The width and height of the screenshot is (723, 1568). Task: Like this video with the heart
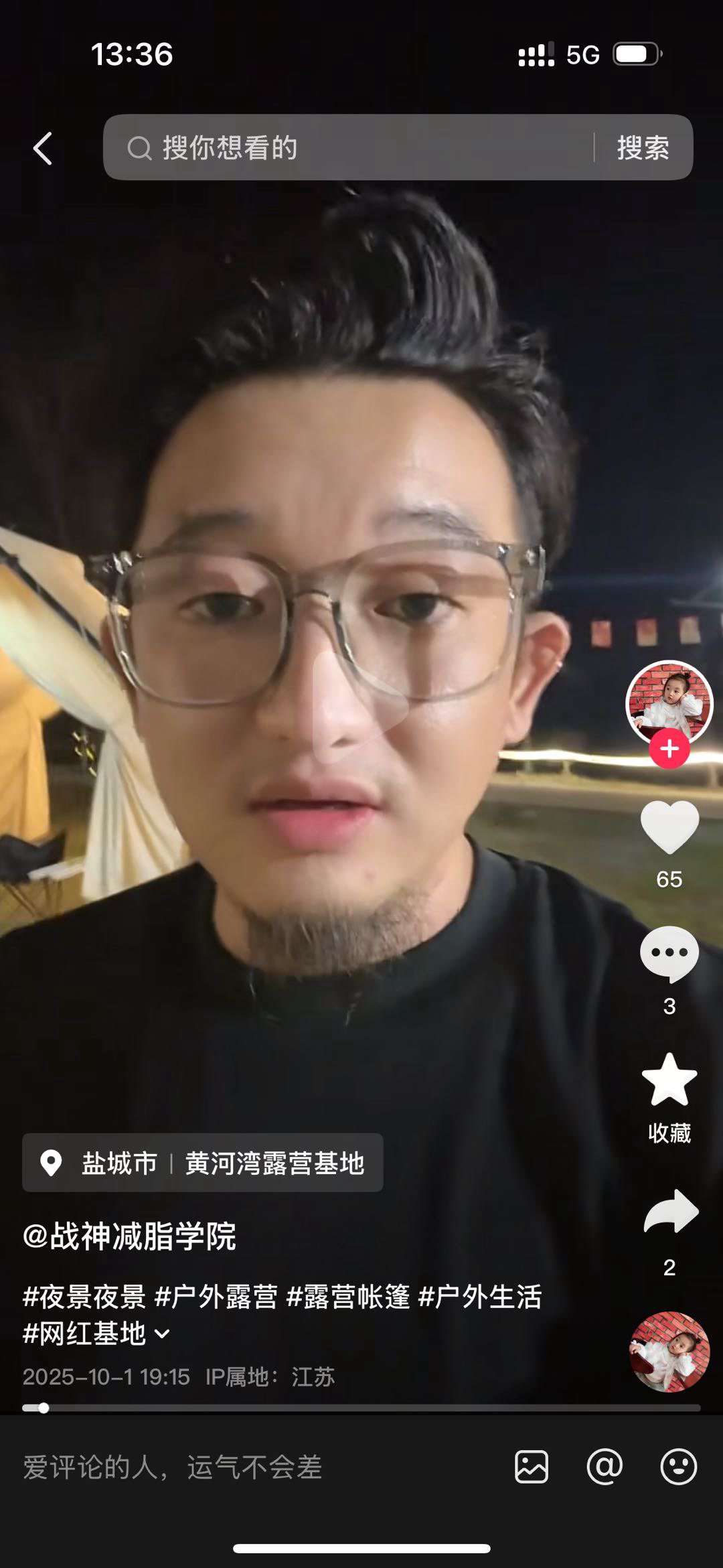tap(669, 827)
